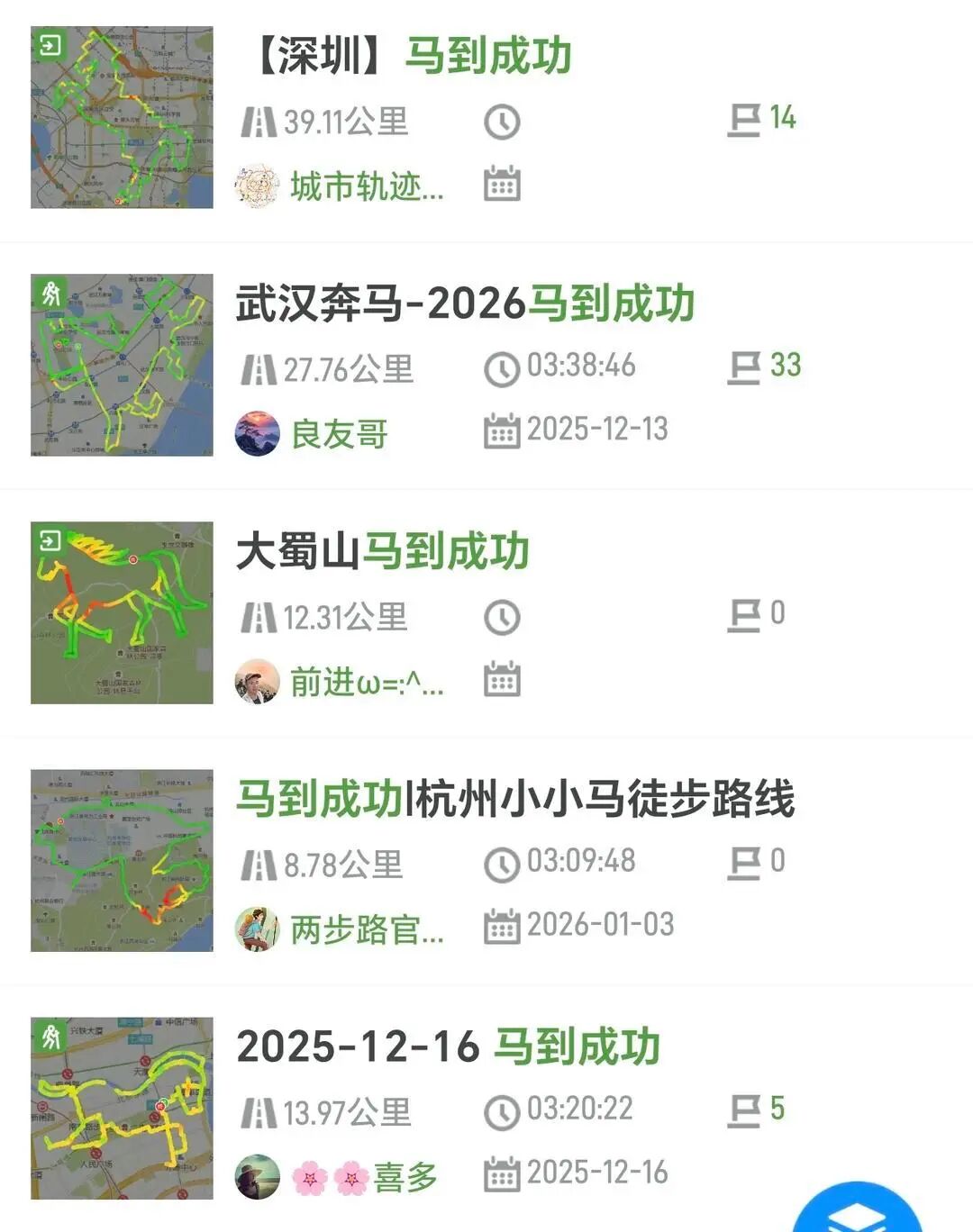
Task: Open the floating layers button
Action: click(856, 1211)
